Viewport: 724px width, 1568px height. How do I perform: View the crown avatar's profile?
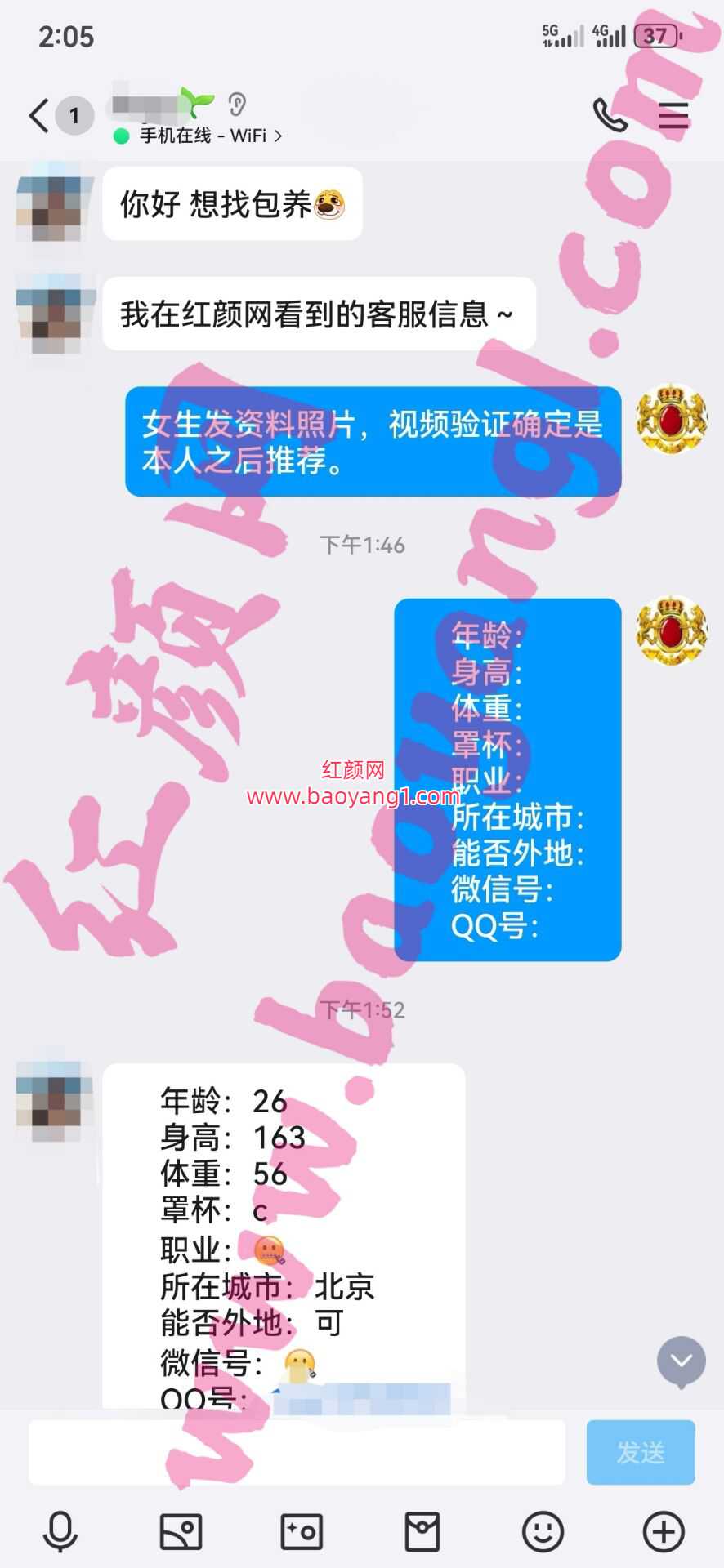[x=672, y=418]
